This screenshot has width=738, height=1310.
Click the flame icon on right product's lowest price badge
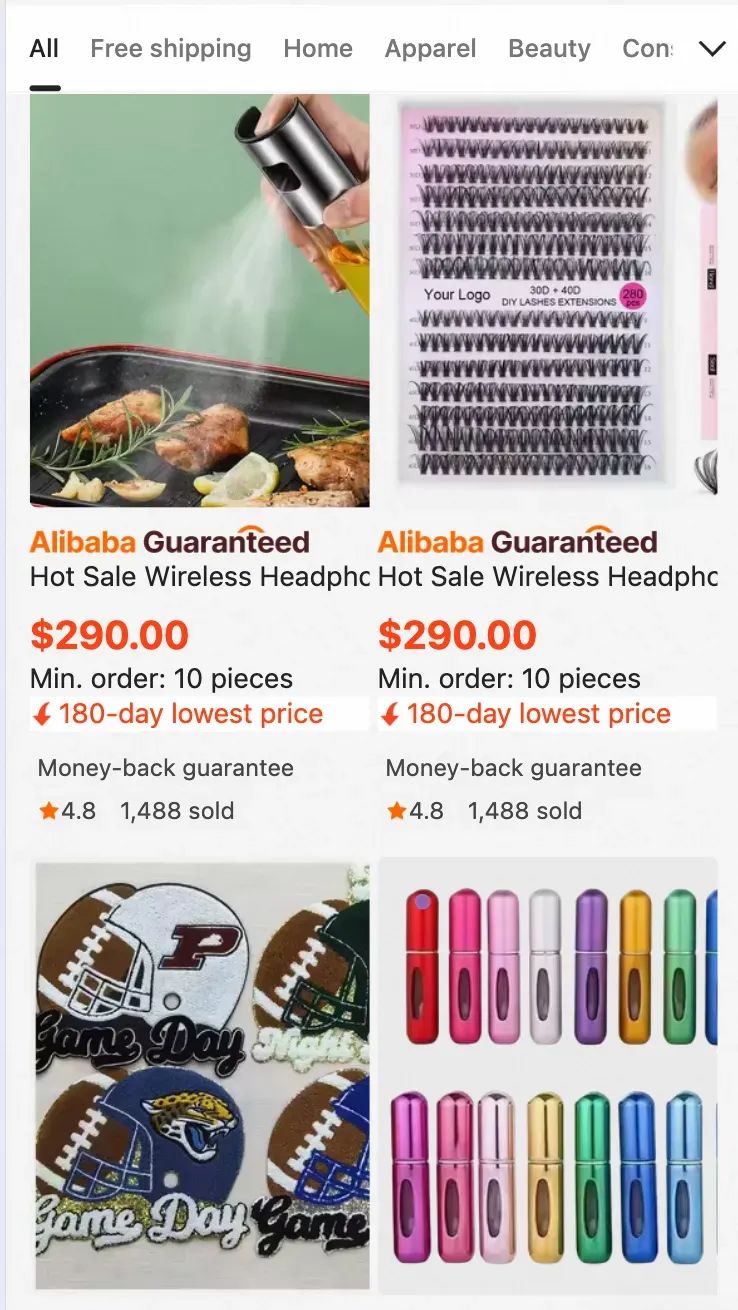coord(390,713)
